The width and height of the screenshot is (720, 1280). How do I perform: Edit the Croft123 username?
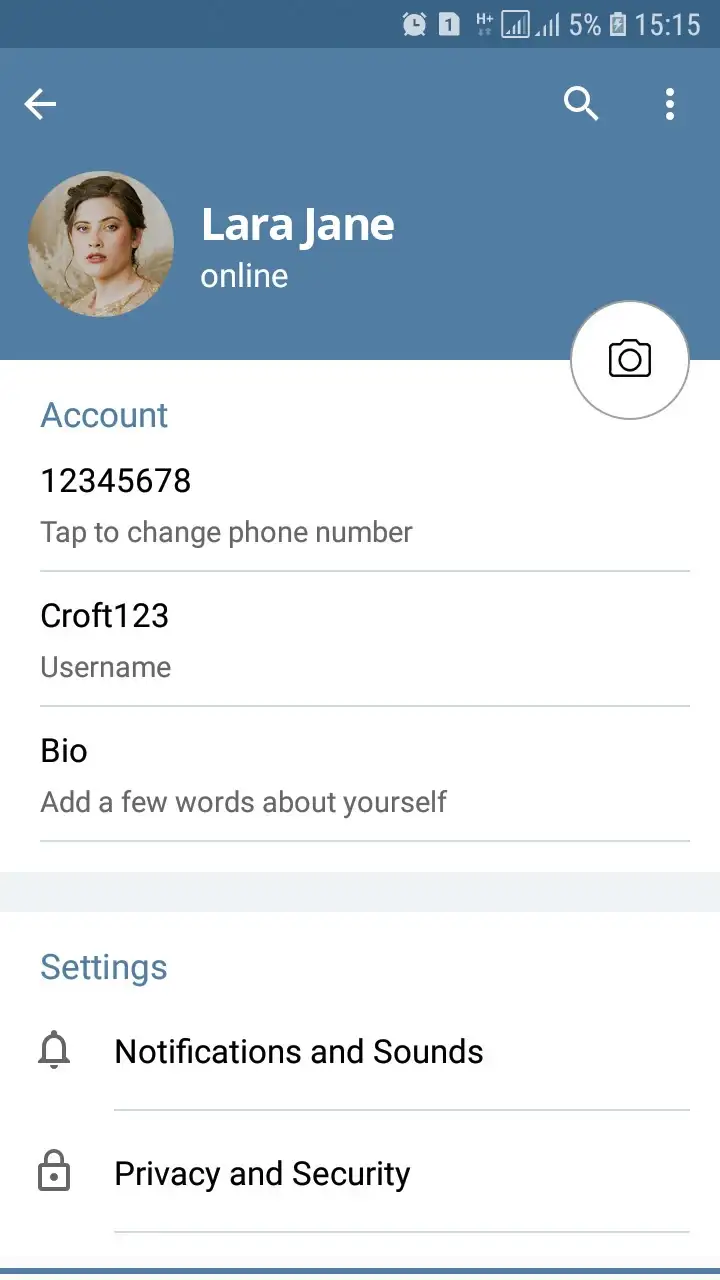360,639
